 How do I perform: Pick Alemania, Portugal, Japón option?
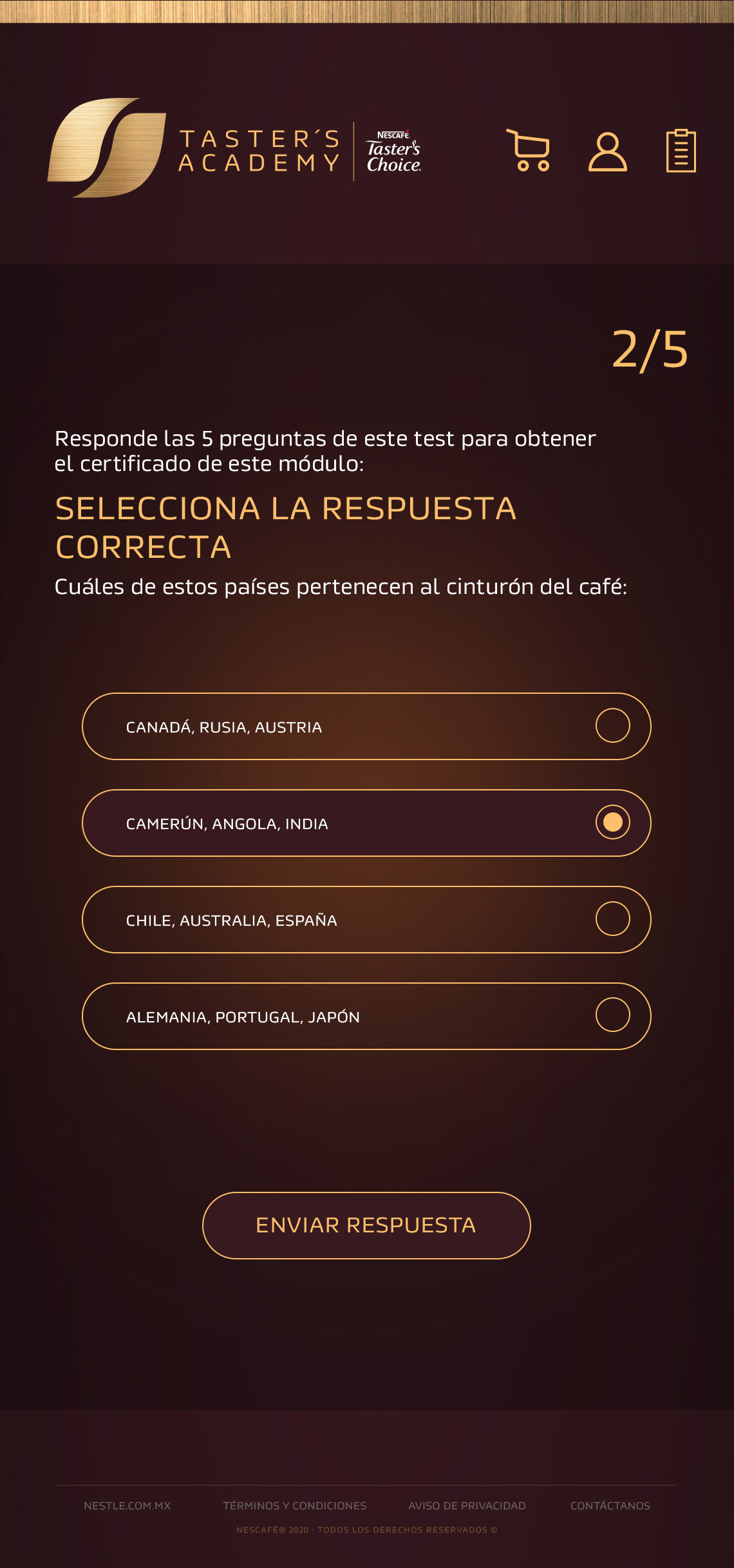(366, 1016)
